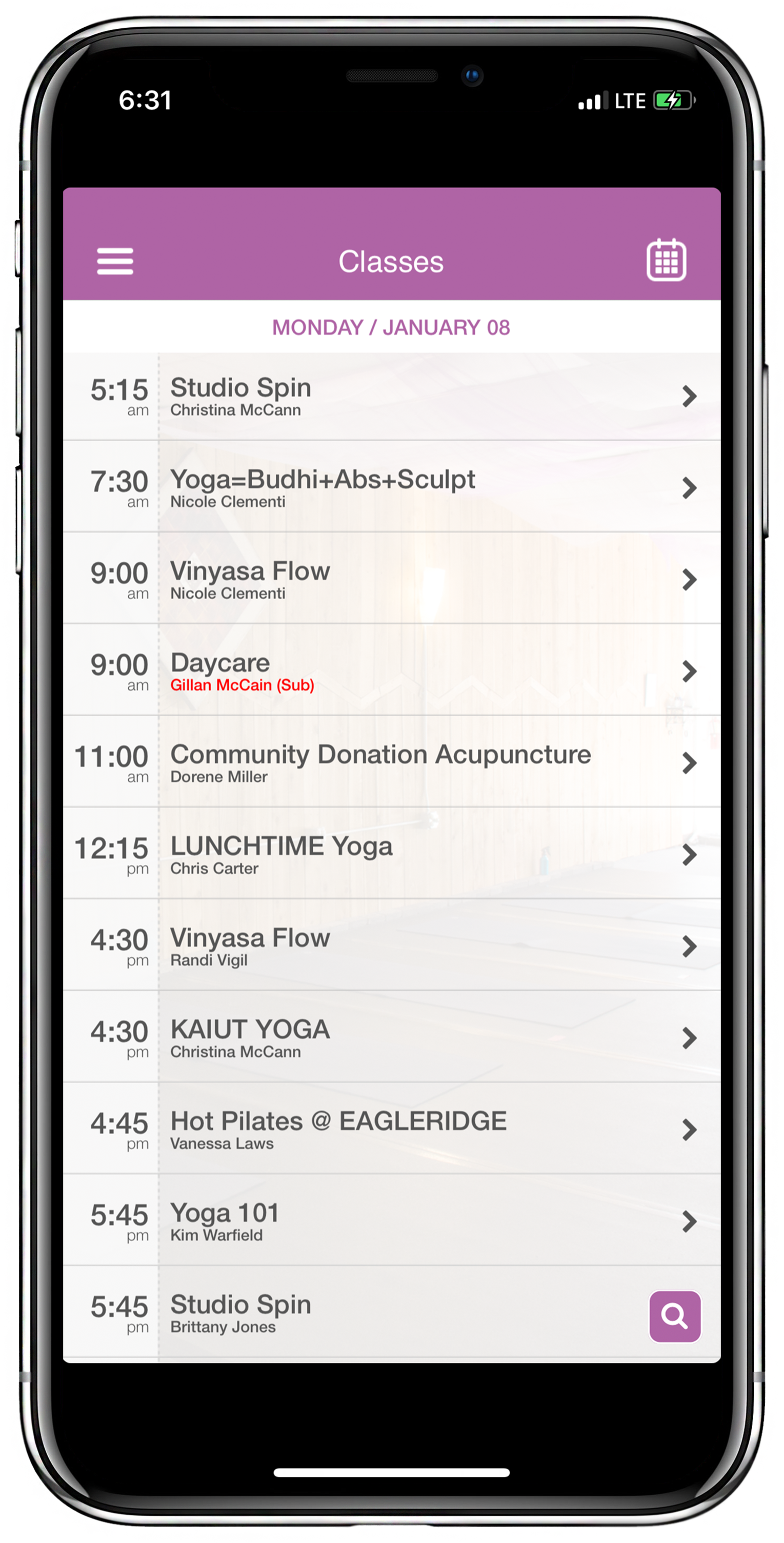
Task: Open the 9:00 am Vinyasa Flow class
Action: [x=392, y=578]
